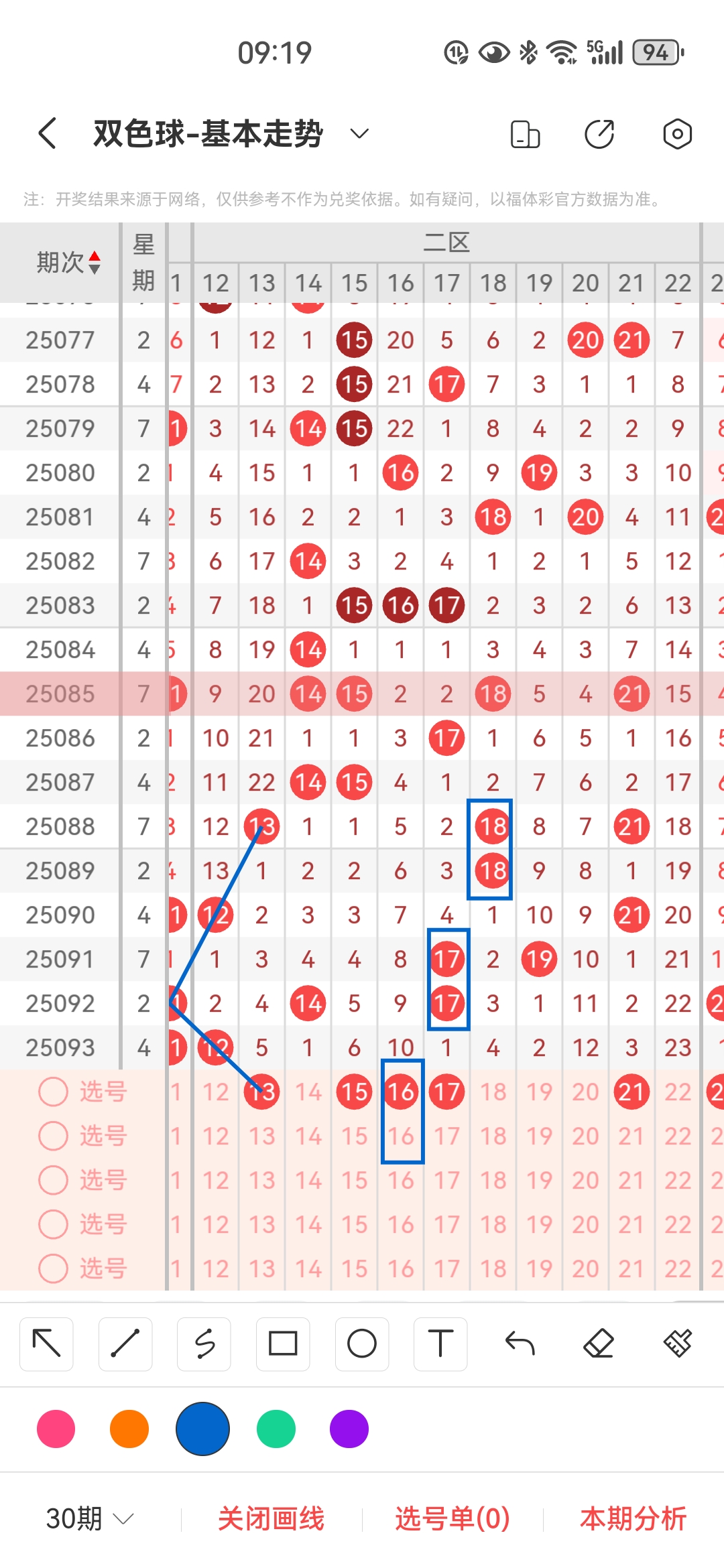Screen dimensions: 724x1568
Task: Tap 关闭画线 to close drawing mode
Action: pyautogui.click(x=271, y=1518)
